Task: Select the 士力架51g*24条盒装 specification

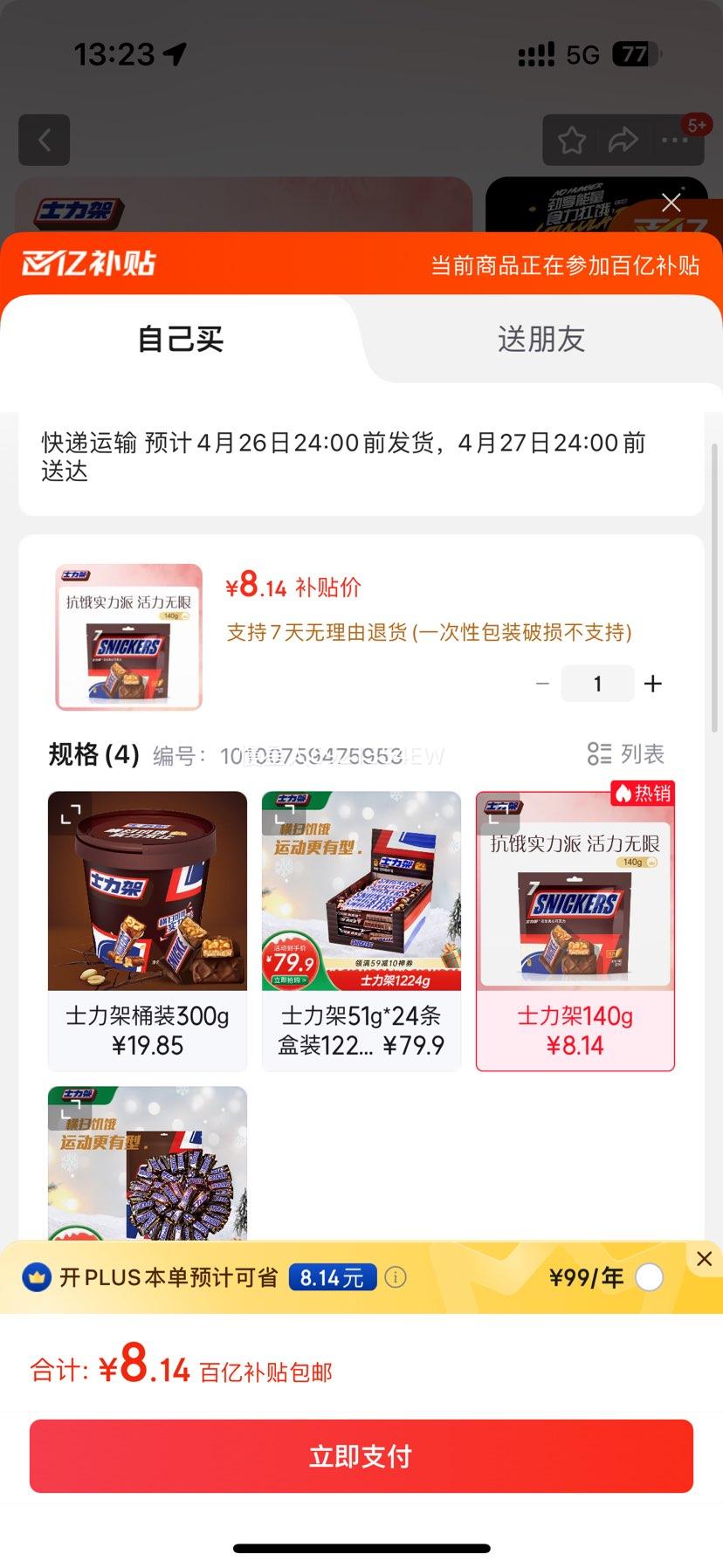Action: click(x=361, y=930)
